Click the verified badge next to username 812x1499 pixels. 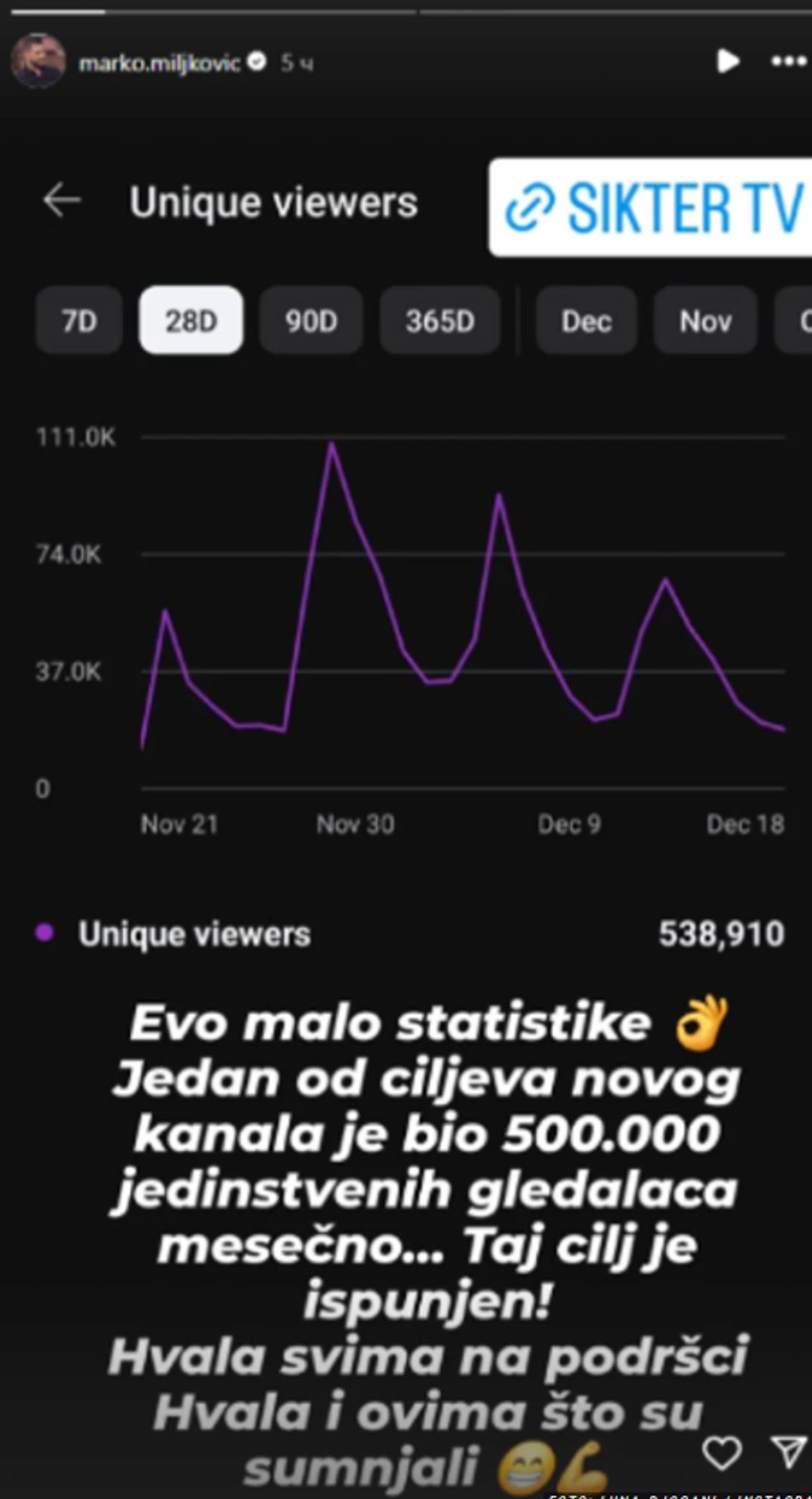256,61
